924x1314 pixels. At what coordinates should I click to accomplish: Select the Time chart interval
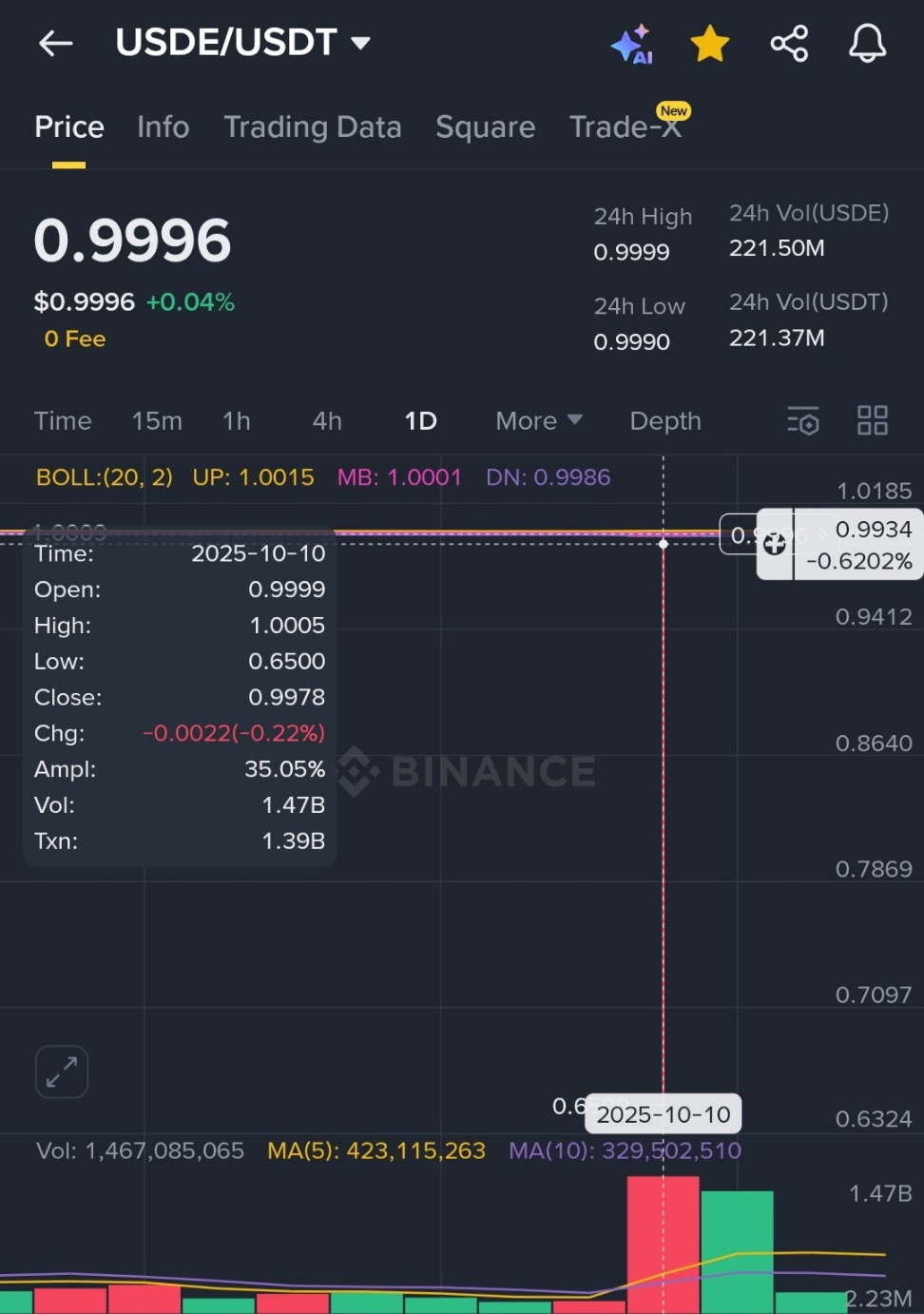click(63, 420)
